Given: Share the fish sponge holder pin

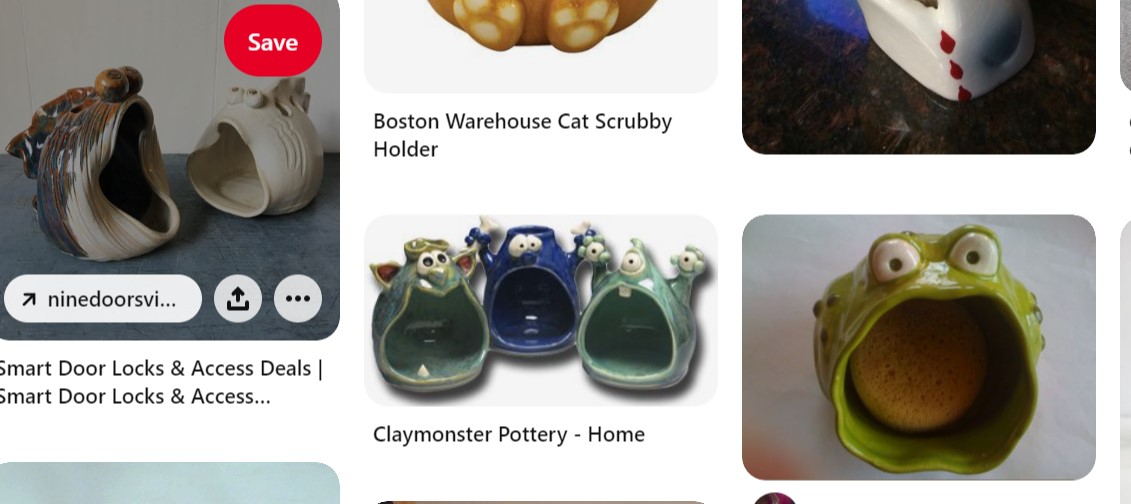Looking at the screenshot, I should [x=238, y=299].
